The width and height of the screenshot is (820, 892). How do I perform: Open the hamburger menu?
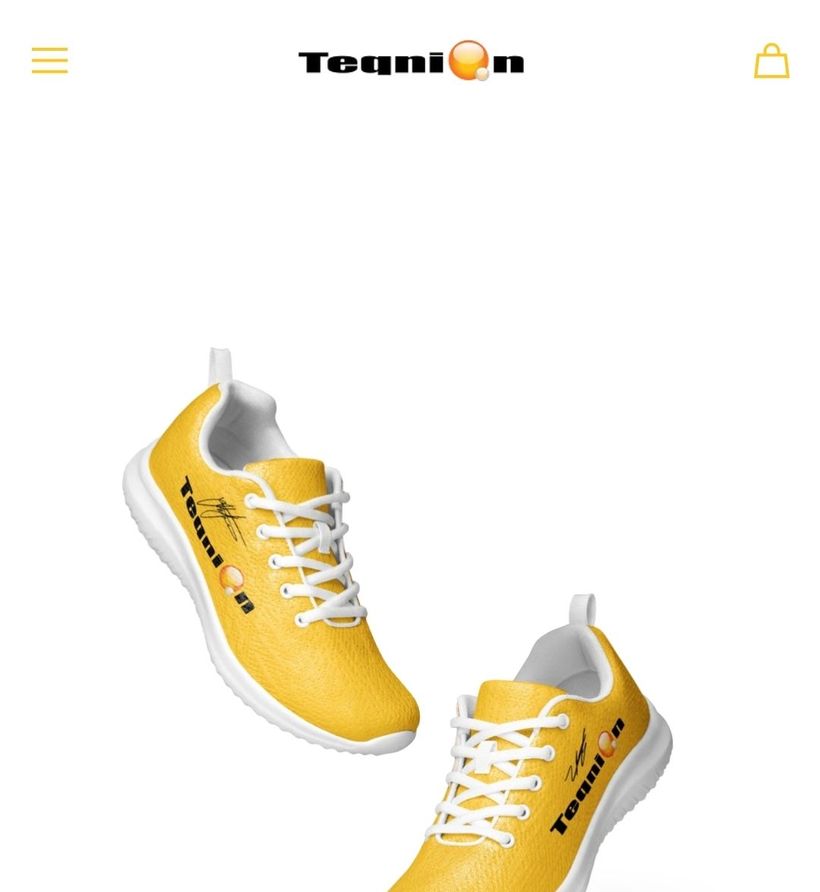50,60
